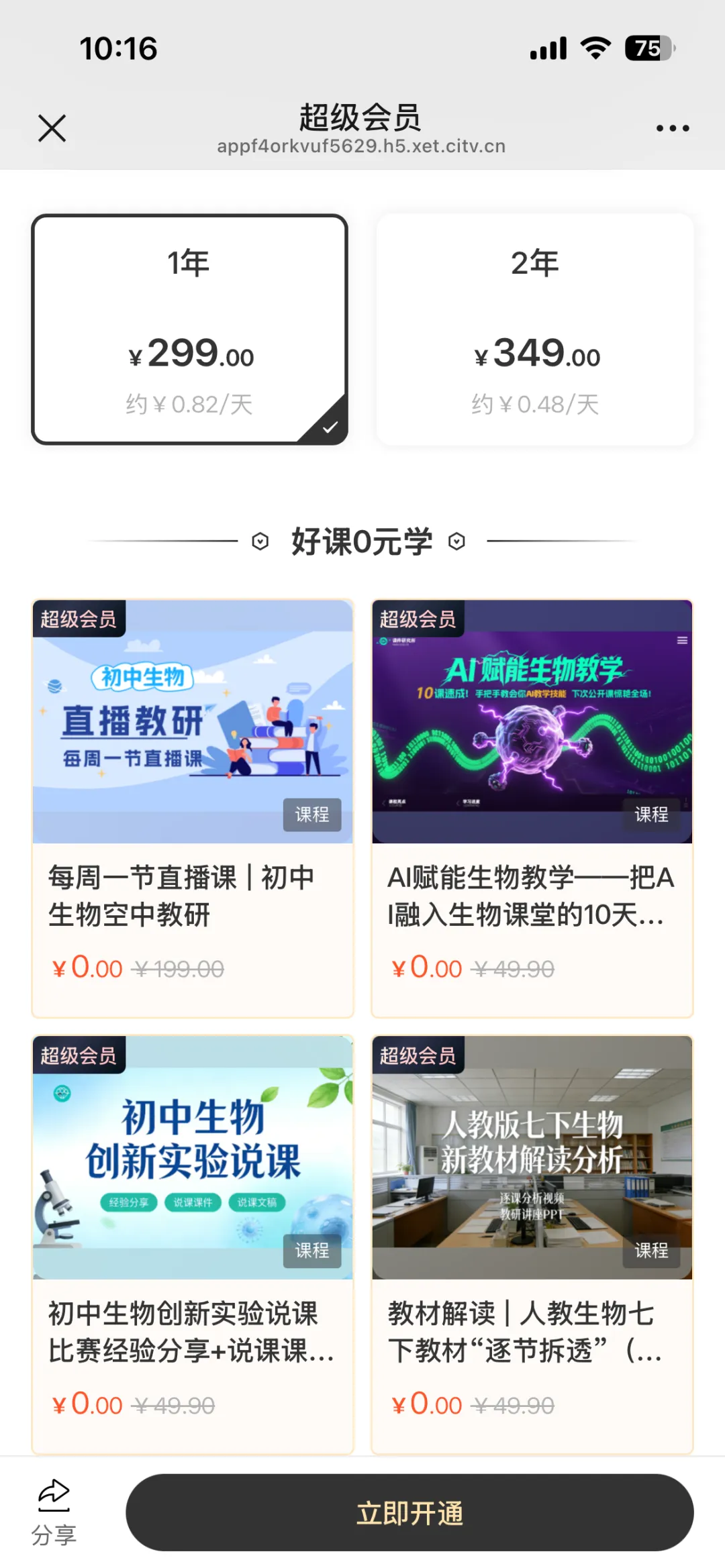View the 初中生物创新实验说课 course
The width and height of the screenshot is (725, 1568).
tap(193, 1245)
